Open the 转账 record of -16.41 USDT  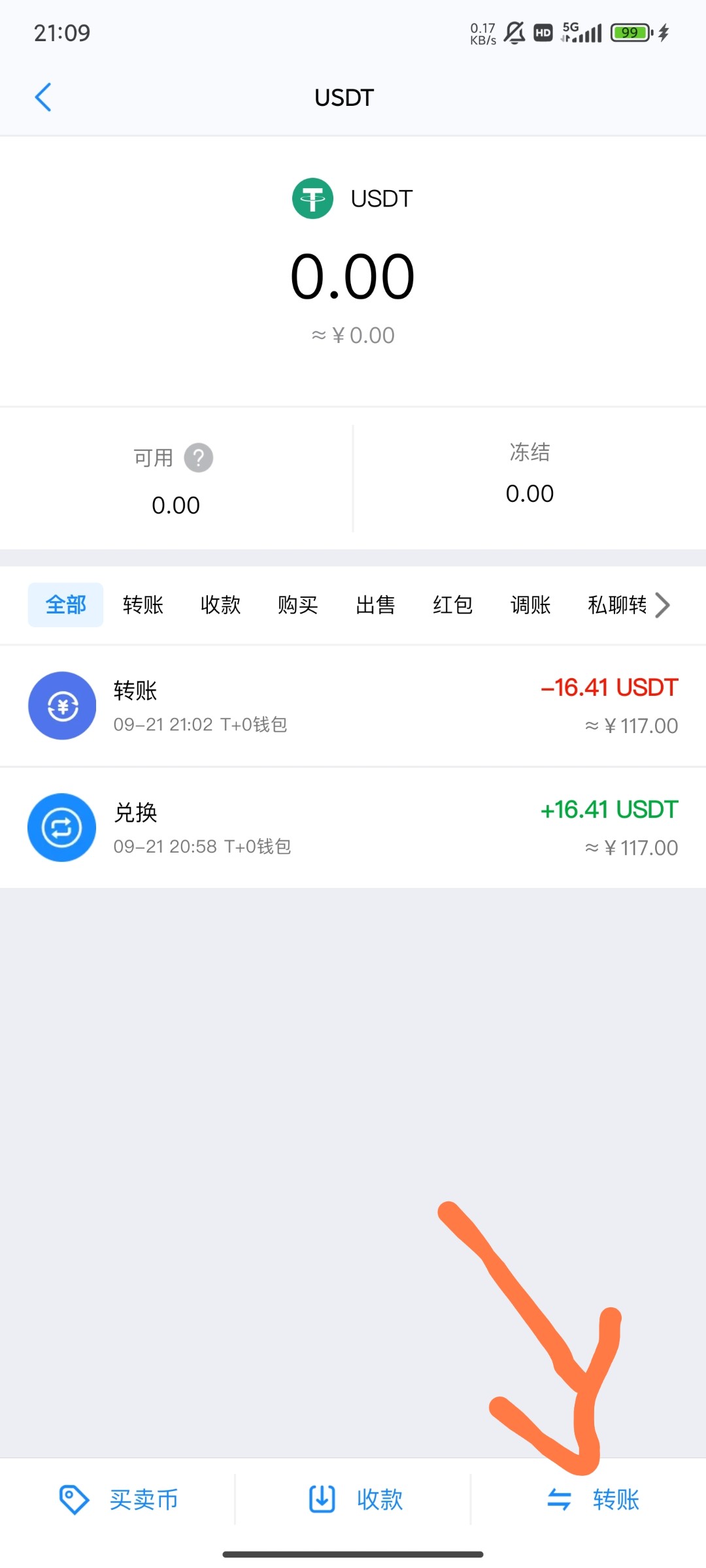[353, 706]
